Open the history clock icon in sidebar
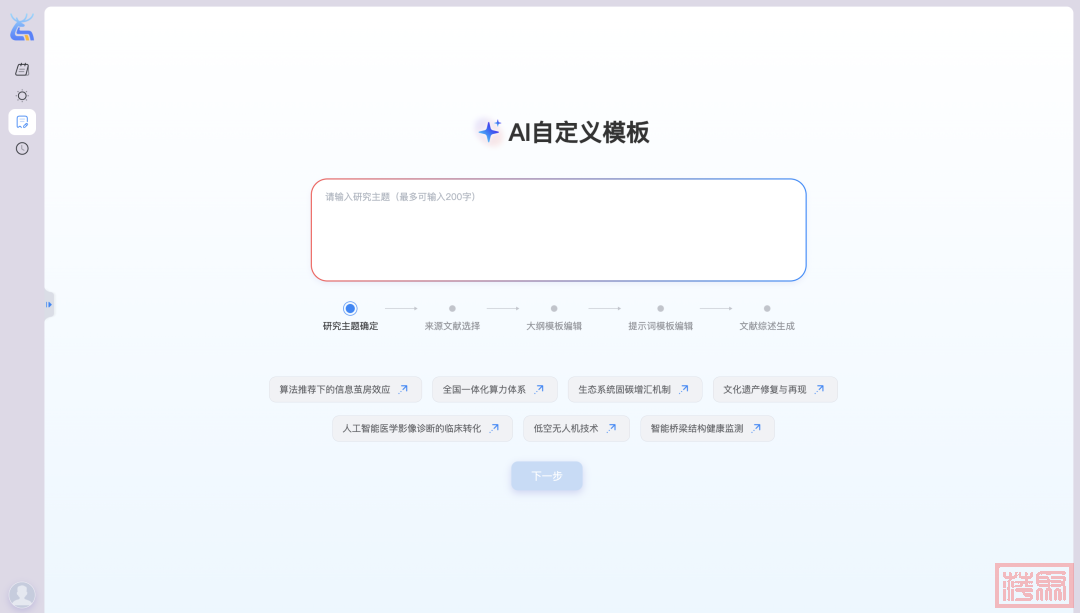This screenshot has height=613, width=1080. 22,148
